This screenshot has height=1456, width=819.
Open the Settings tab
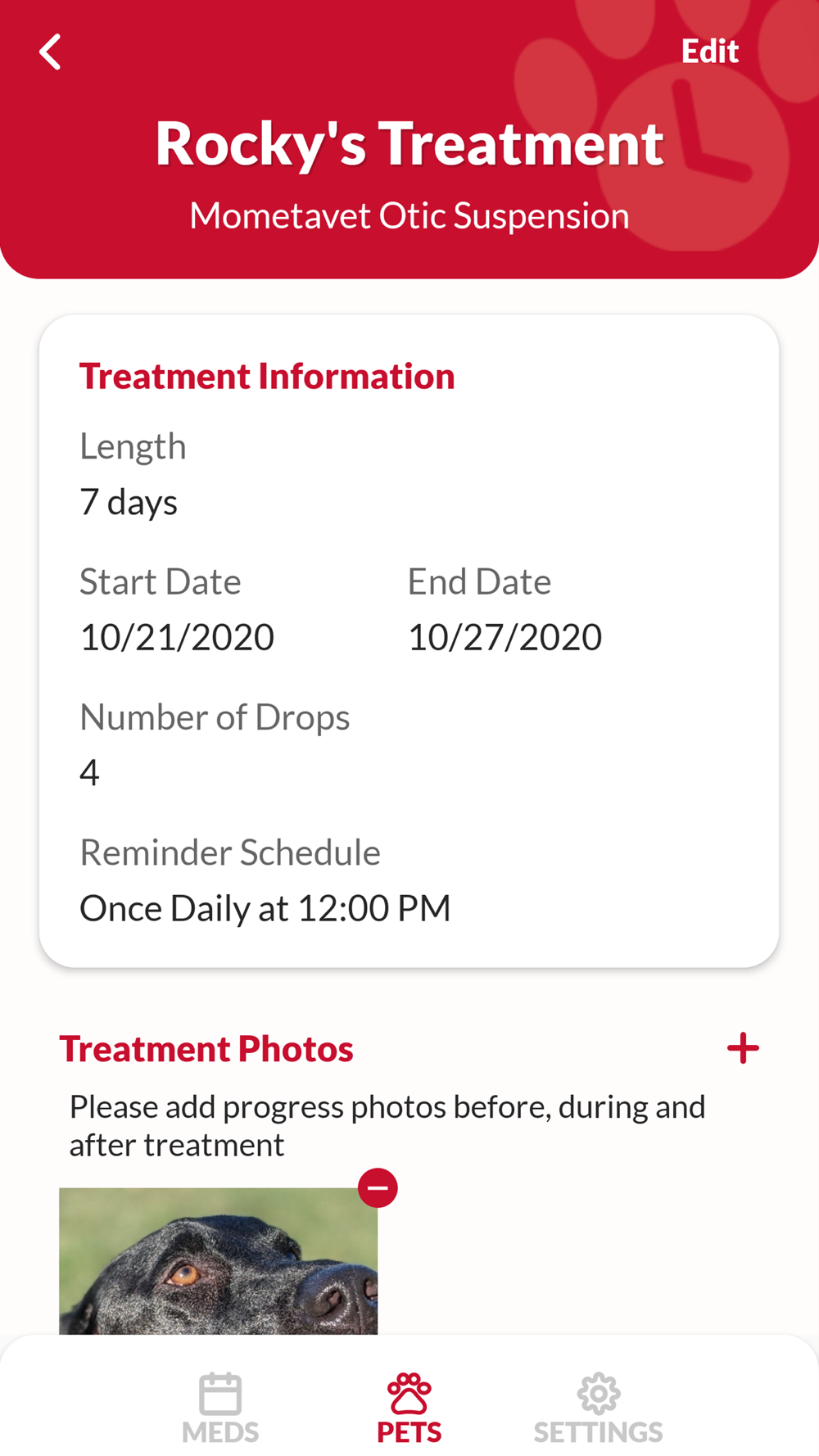[598, 1409]
